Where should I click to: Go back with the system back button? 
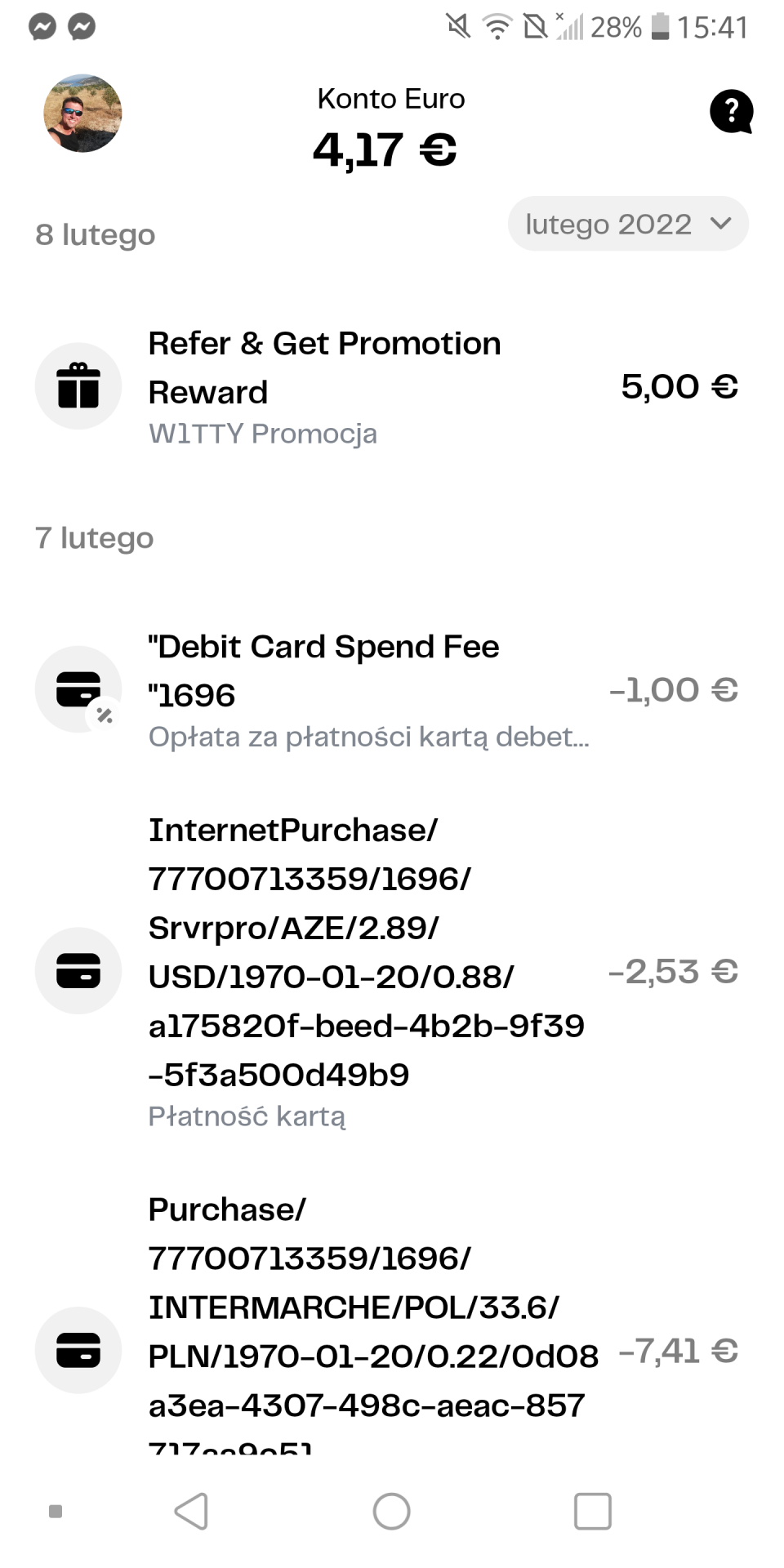point(192,1511)
